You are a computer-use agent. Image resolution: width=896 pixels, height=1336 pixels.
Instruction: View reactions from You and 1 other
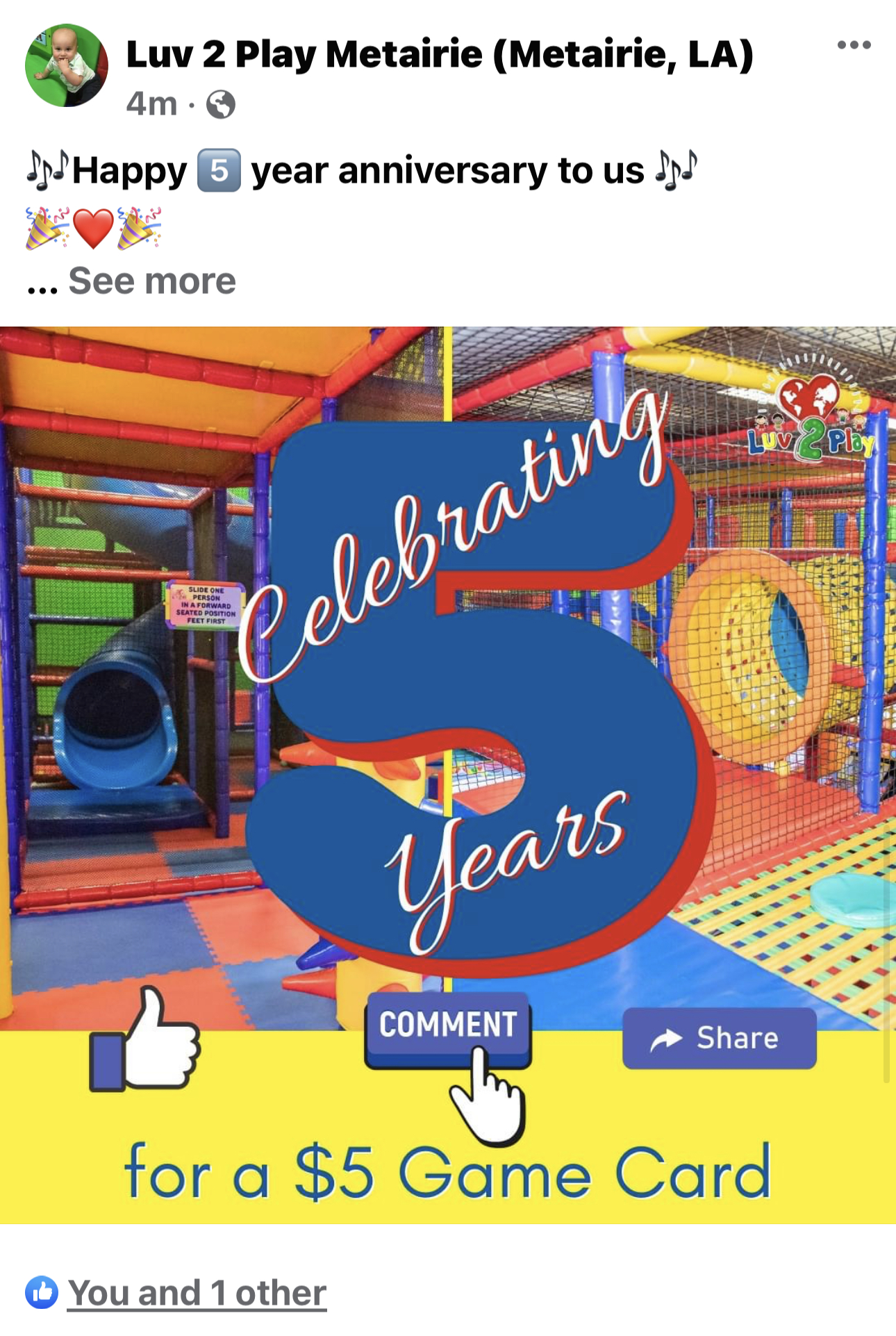point(197,1293)
